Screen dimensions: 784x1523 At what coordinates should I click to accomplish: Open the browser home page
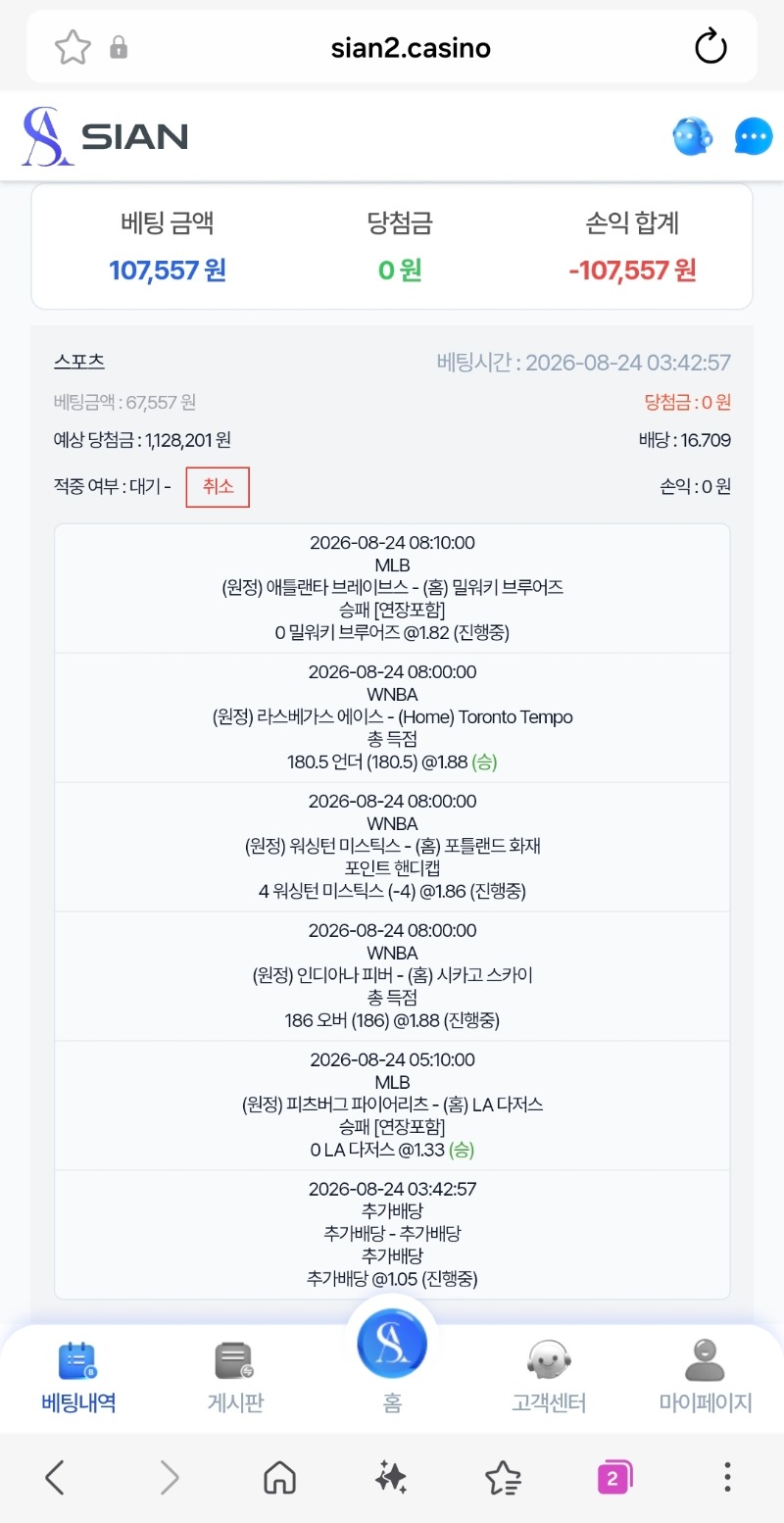280,1477
